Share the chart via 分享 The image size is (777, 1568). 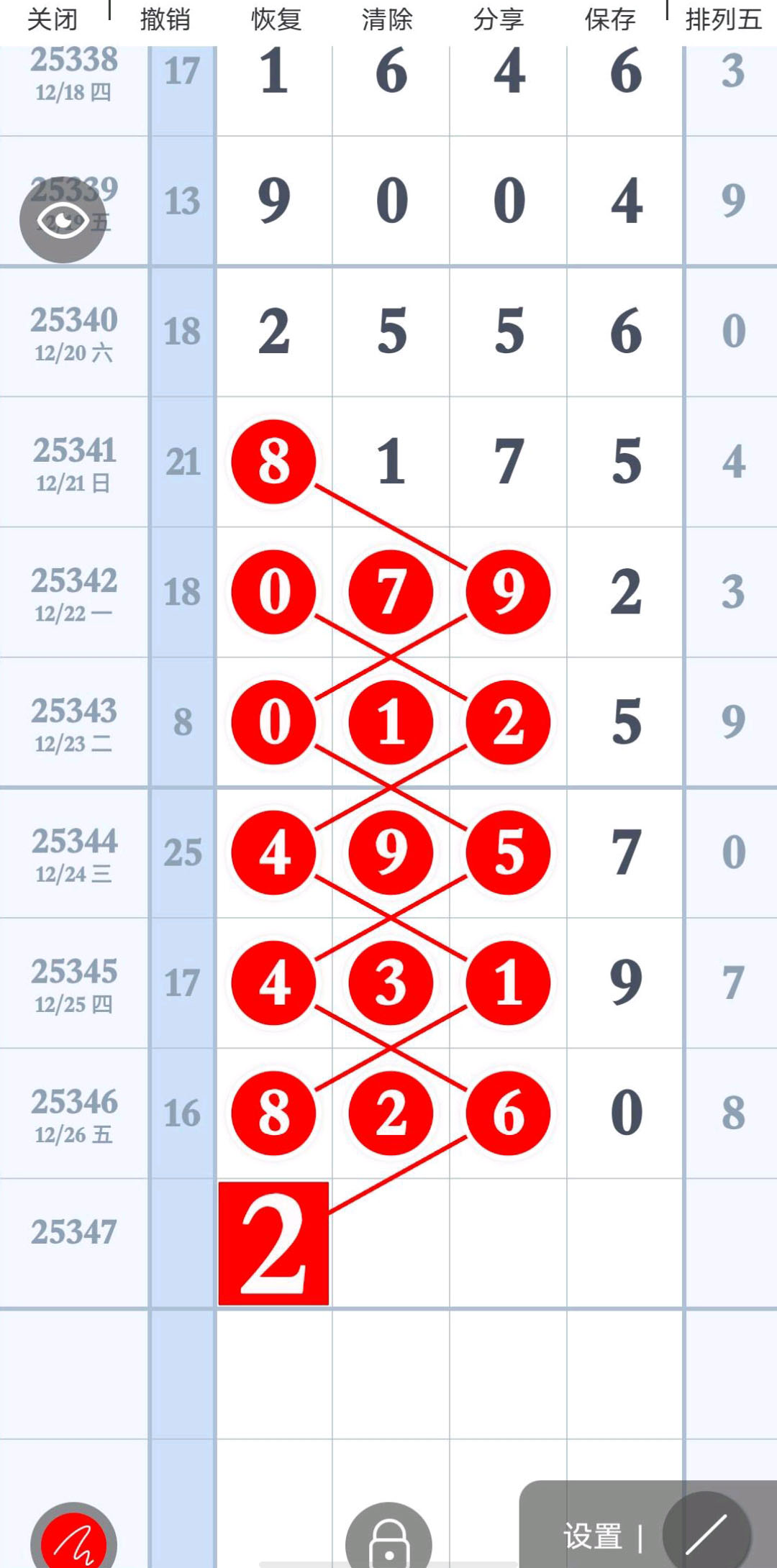pos(499,19)
